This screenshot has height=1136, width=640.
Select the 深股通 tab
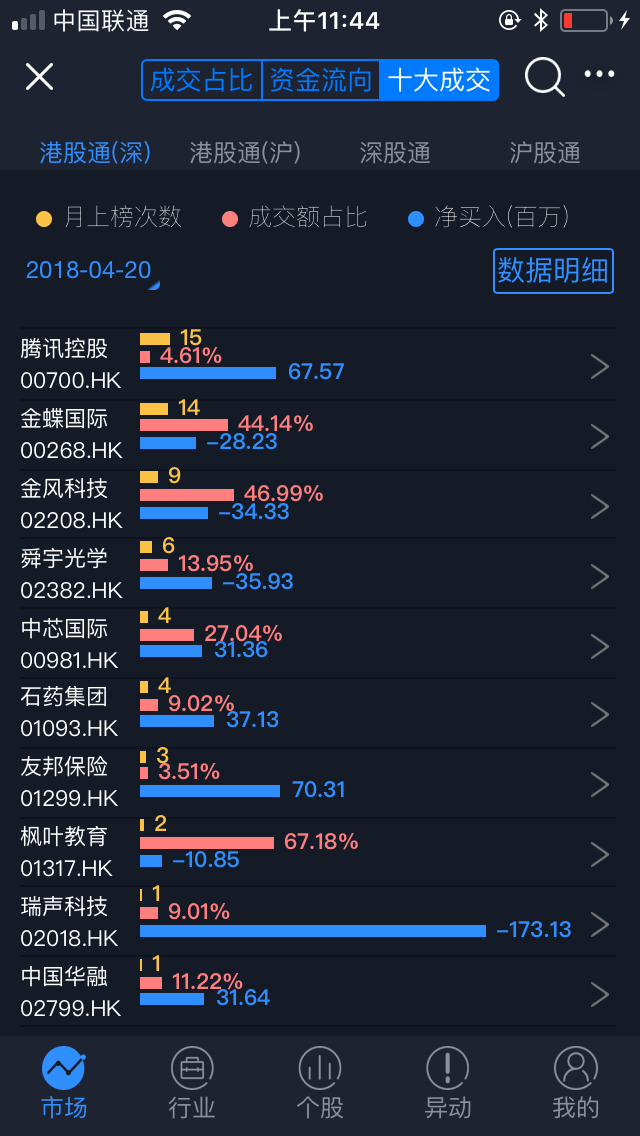click(x=395, y=153)
